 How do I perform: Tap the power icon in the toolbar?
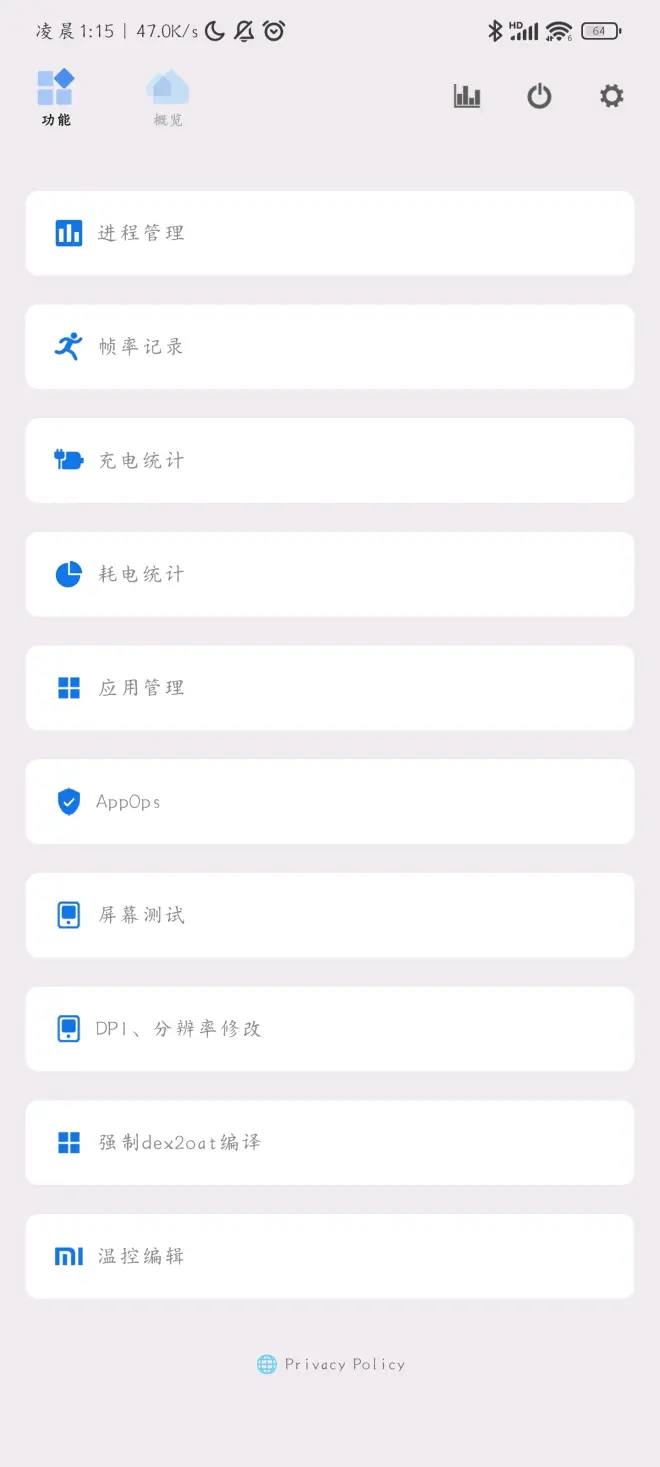click(x=539, y=96)
